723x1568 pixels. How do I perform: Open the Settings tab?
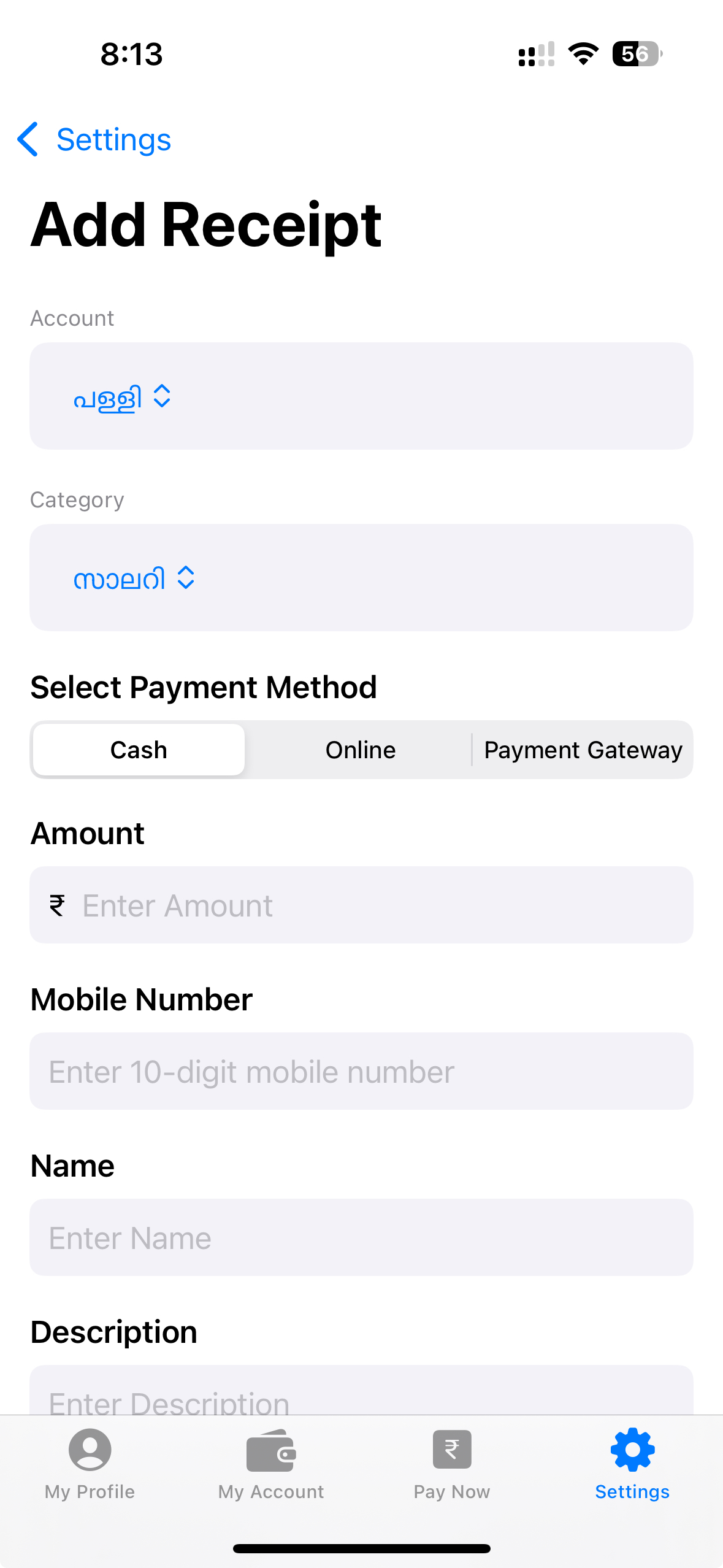tap(632, 1463)
